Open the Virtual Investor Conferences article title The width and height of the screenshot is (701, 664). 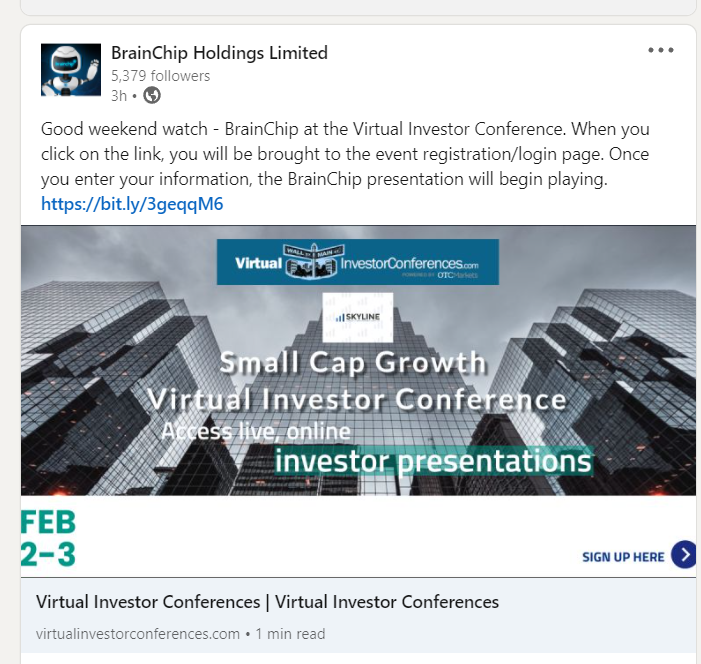click(267, 602)
